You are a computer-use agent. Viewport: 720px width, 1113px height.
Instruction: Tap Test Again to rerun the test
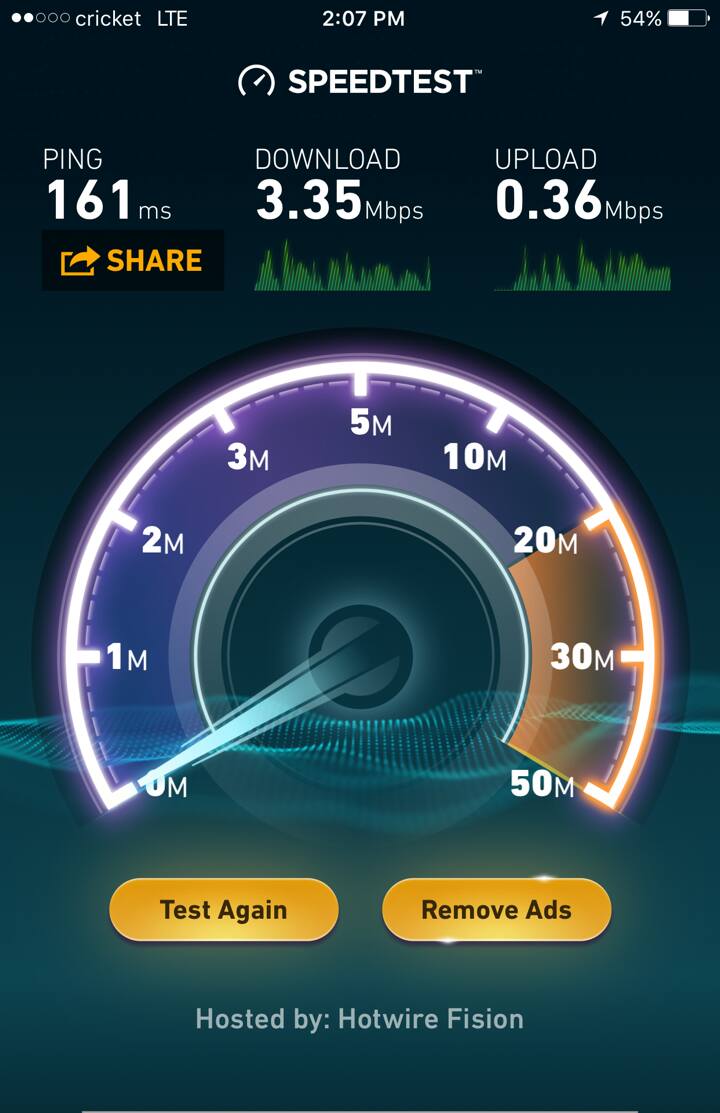coord(224,909)
